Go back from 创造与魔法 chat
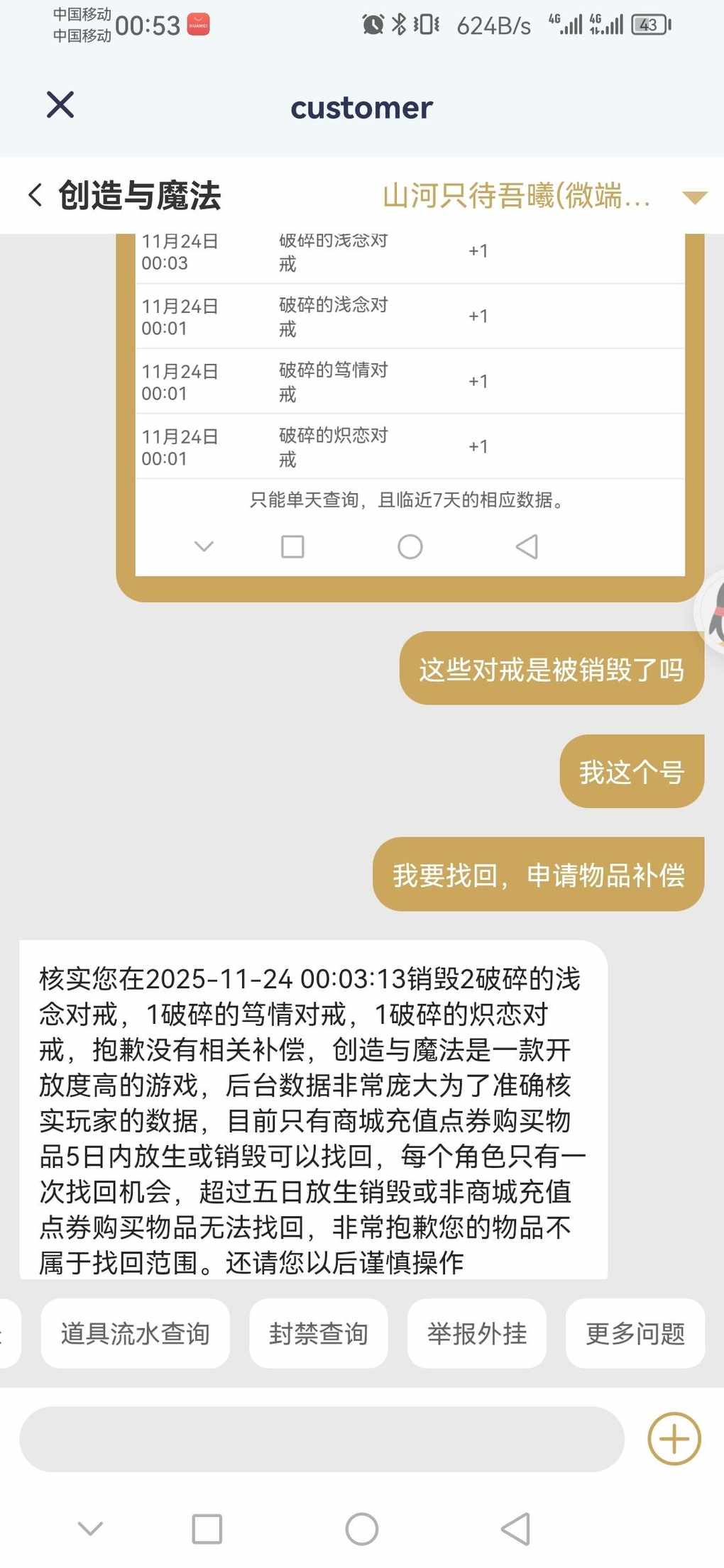Image resolution: width=724 pixels, height=1568 pixels. tap(35, 195)
